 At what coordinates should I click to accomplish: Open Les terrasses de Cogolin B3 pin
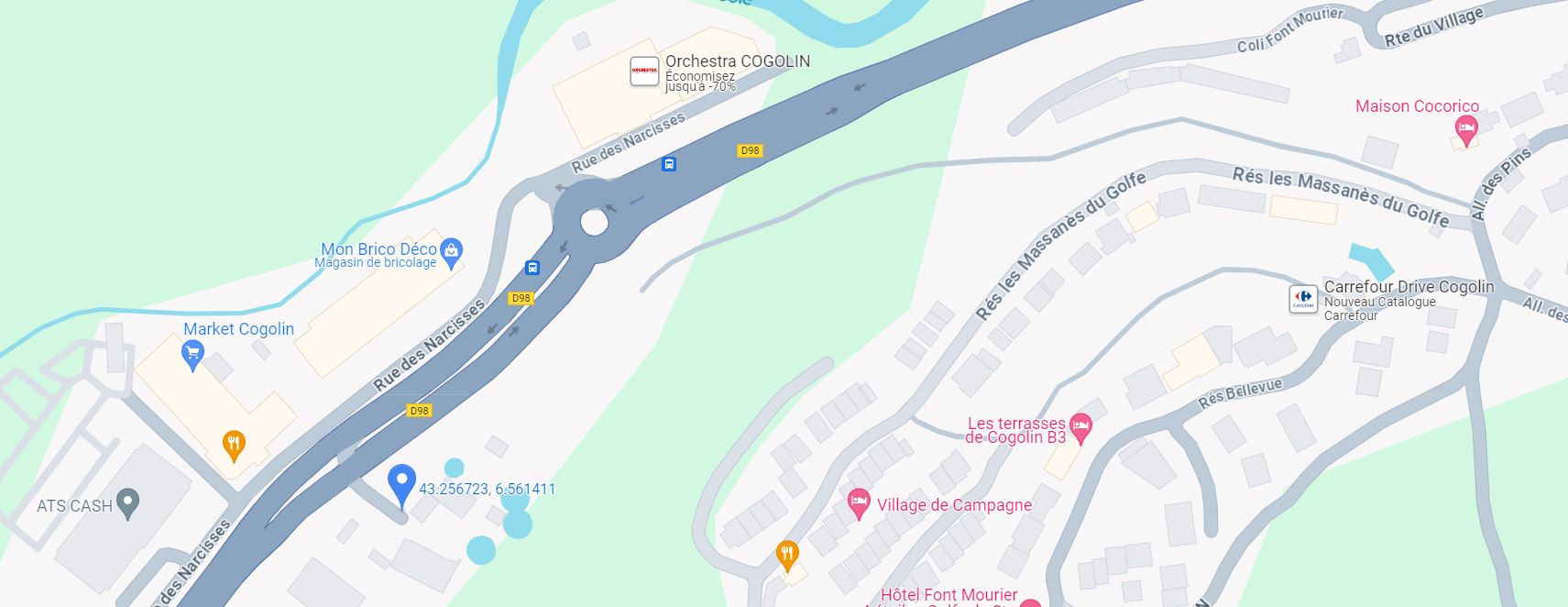1081,428
